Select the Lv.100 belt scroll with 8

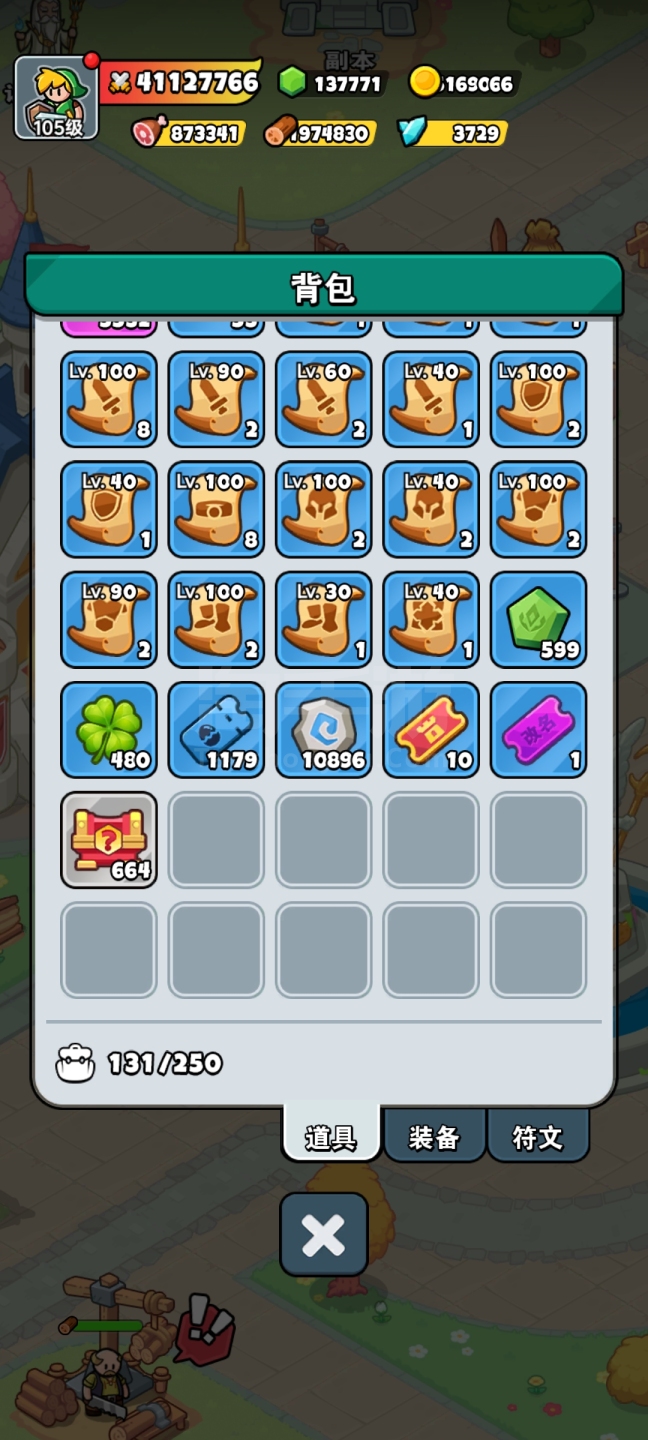click(x=216, y=510)
